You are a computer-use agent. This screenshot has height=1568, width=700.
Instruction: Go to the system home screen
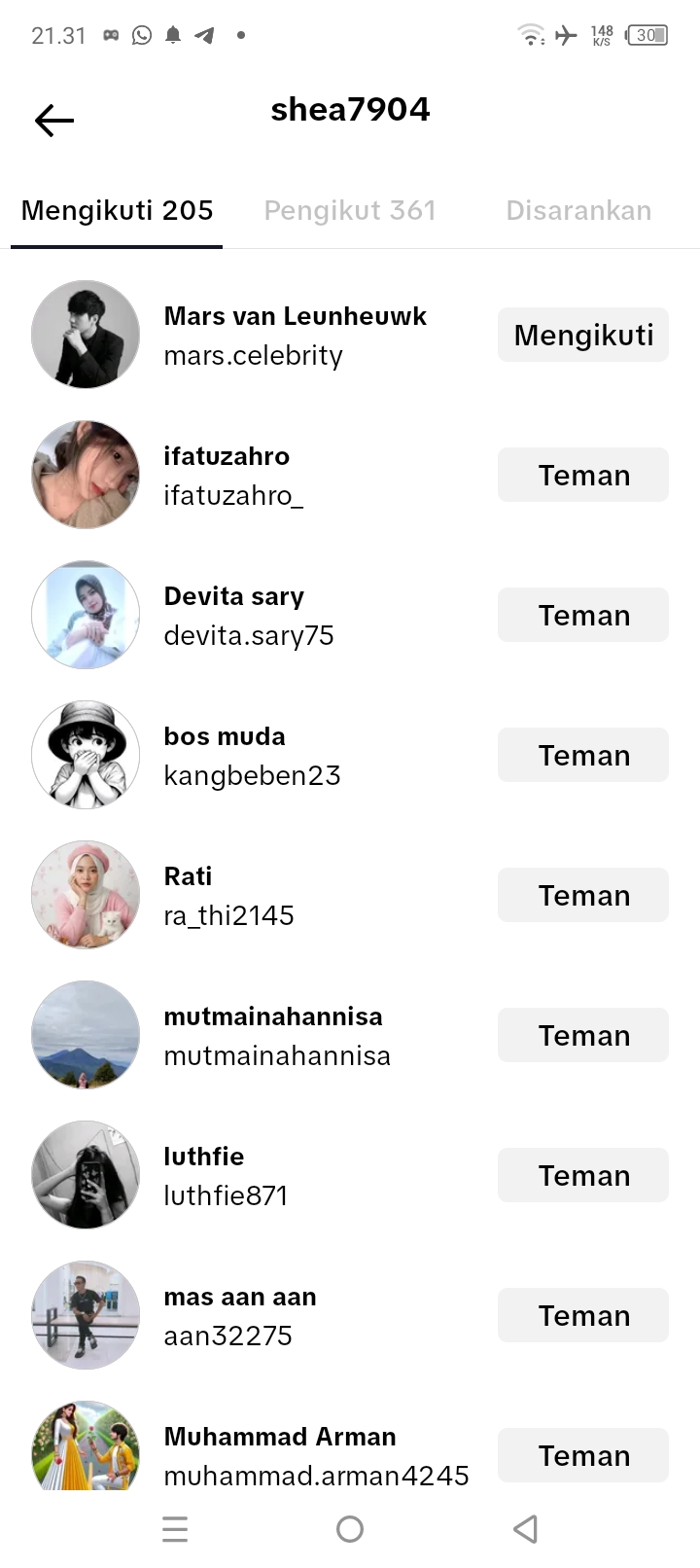[x=350, y=1529]
